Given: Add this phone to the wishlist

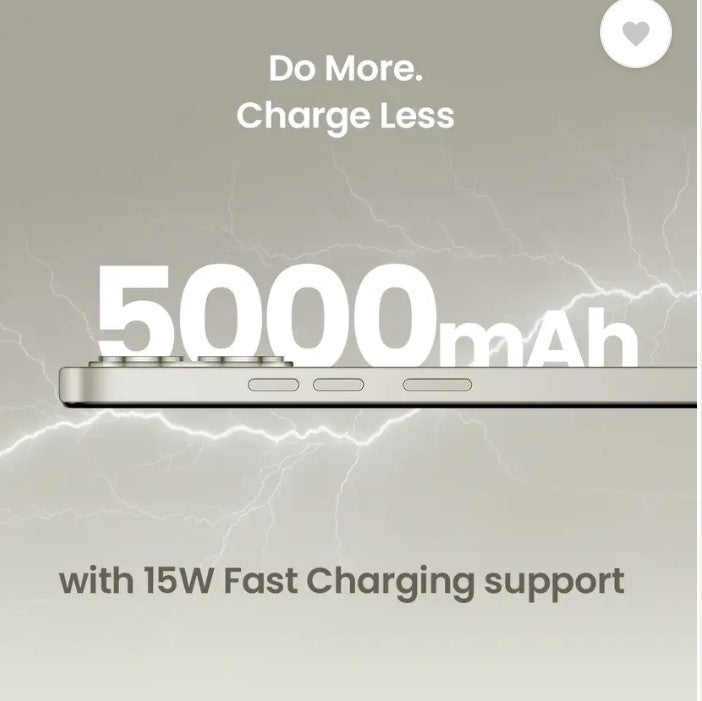Looking at the screenshot, I should click(635, 33).
